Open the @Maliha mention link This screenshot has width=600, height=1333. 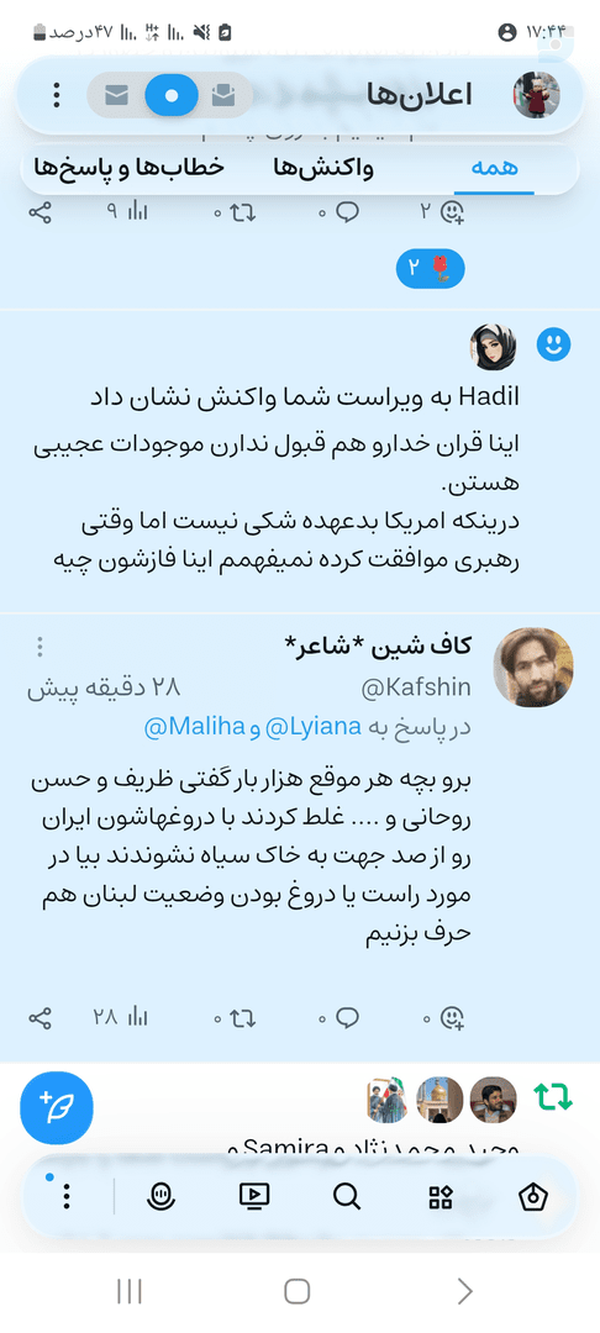(x=195, y=727)
